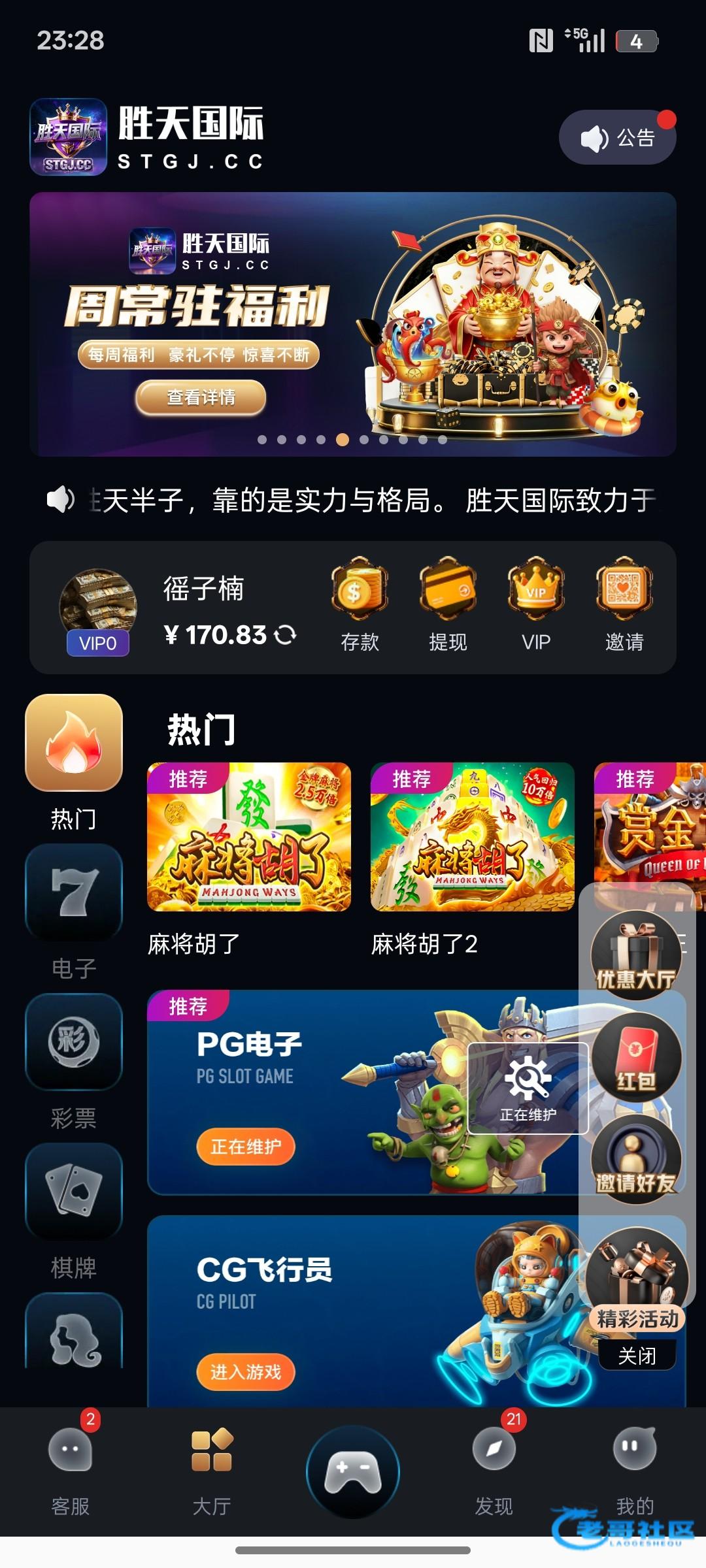Tap 进入游戏 on CG飞行员

pos(246,1371)
